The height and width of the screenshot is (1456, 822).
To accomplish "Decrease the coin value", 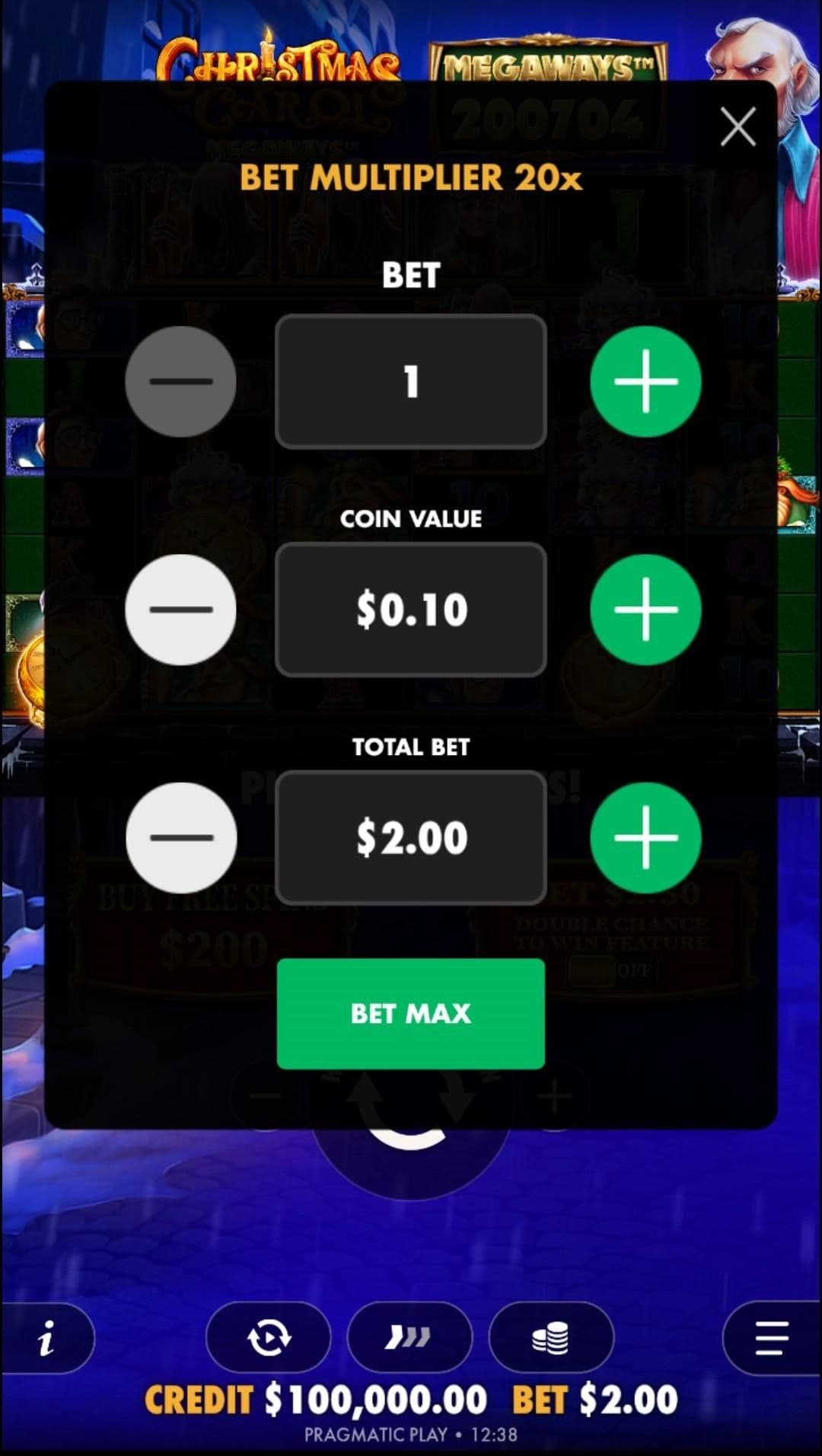I will pos(181,610).
